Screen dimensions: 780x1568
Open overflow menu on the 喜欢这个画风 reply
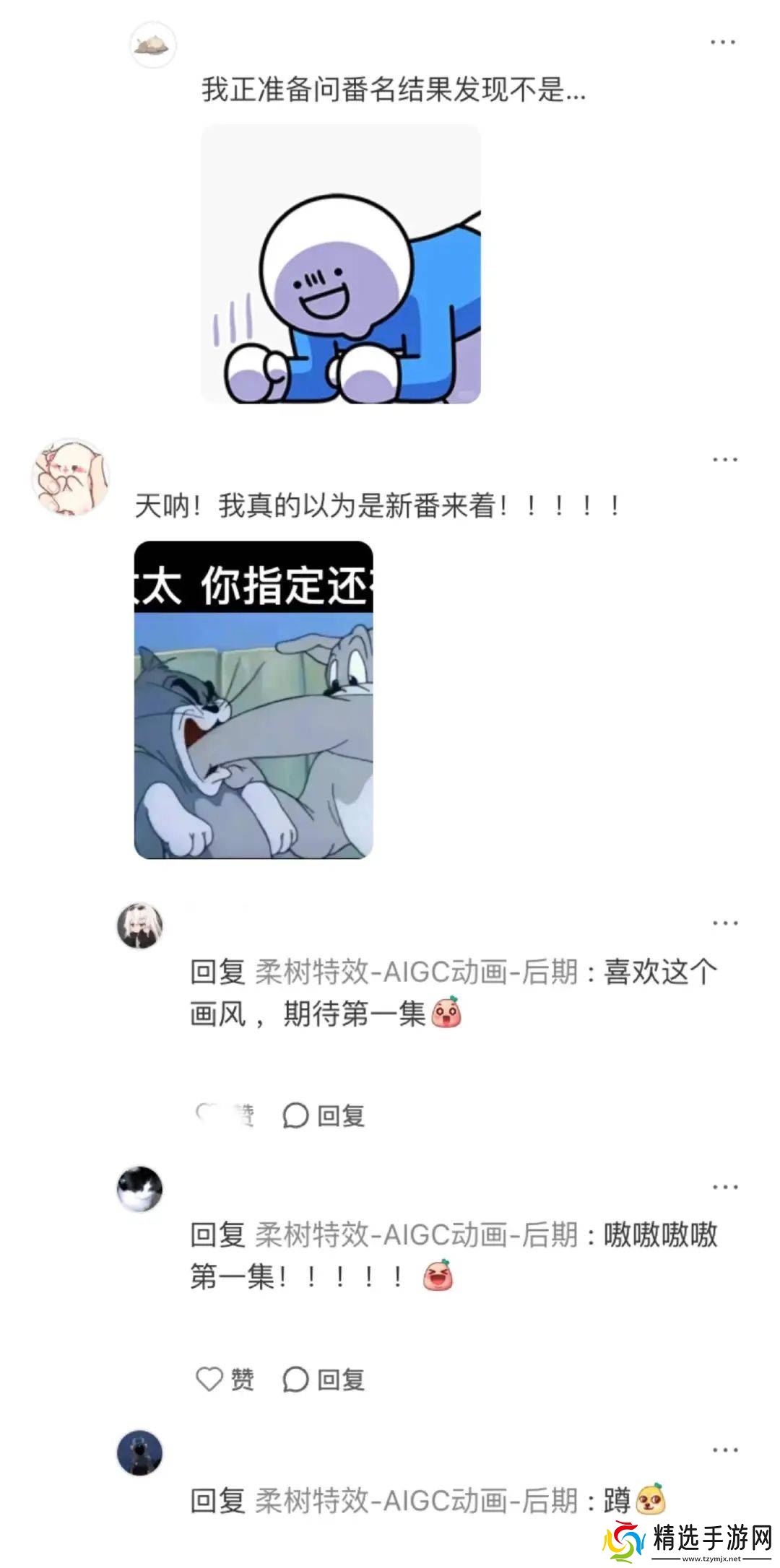(724, 923)
